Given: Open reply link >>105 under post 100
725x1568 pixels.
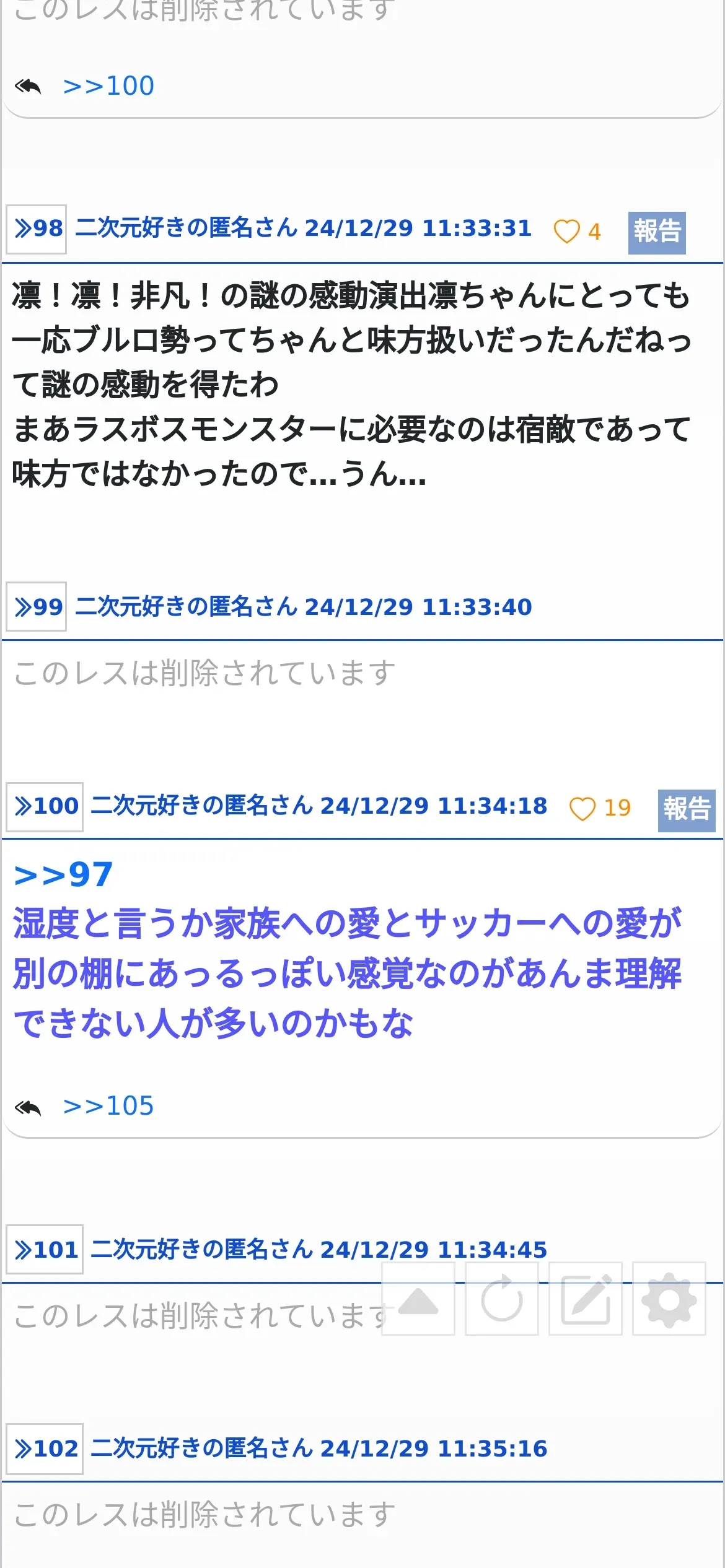Looking at the screenshot, I should coord(108,1106).
